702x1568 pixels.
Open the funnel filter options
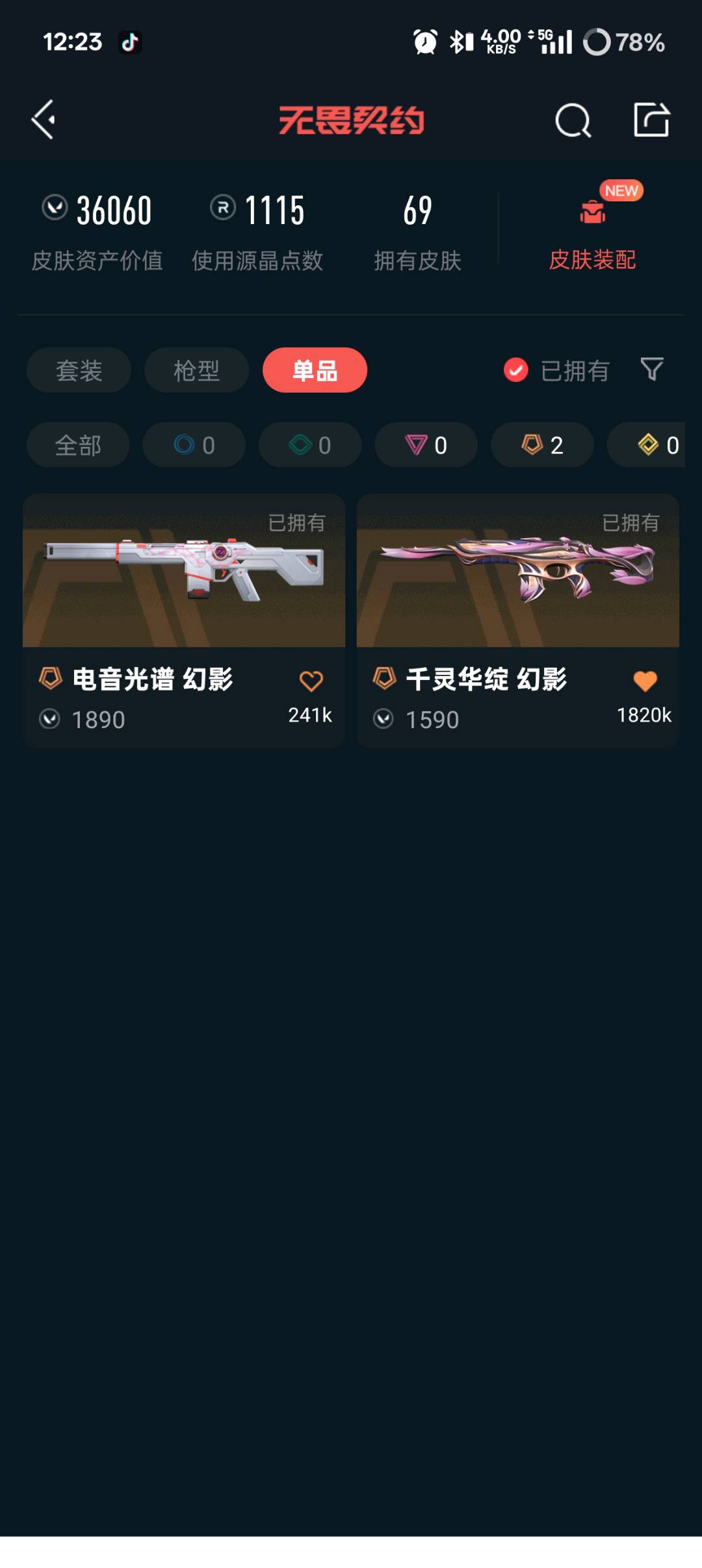click(652, 370)
